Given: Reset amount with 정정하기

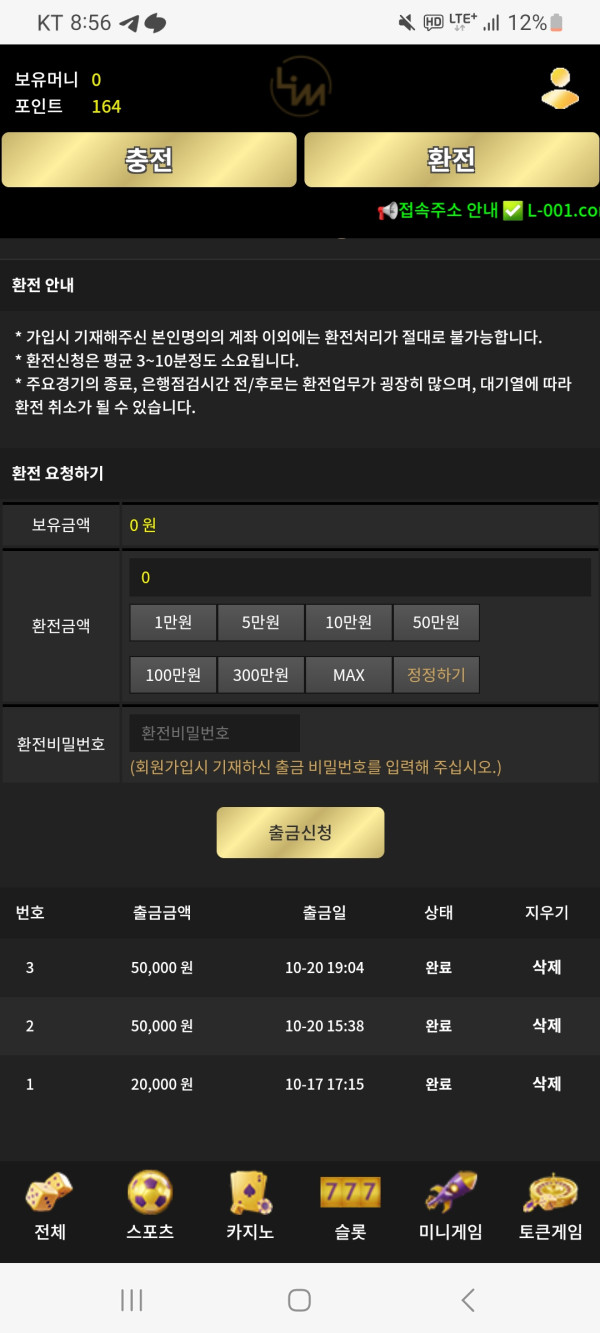Looking at the screenshot, I should (x=436, y=675).
